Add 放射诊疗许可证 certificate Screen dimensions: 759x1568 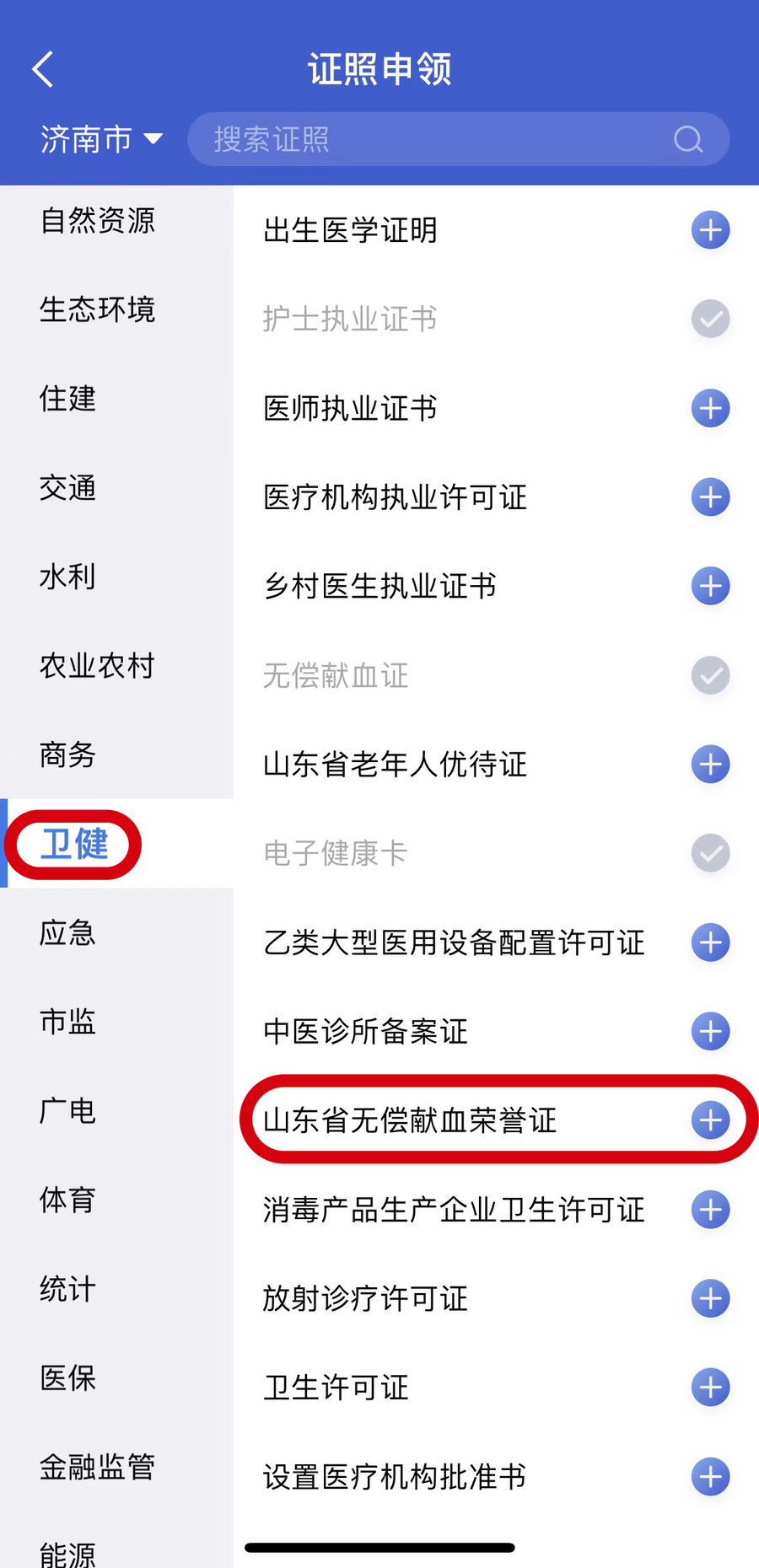point(710,1298)
